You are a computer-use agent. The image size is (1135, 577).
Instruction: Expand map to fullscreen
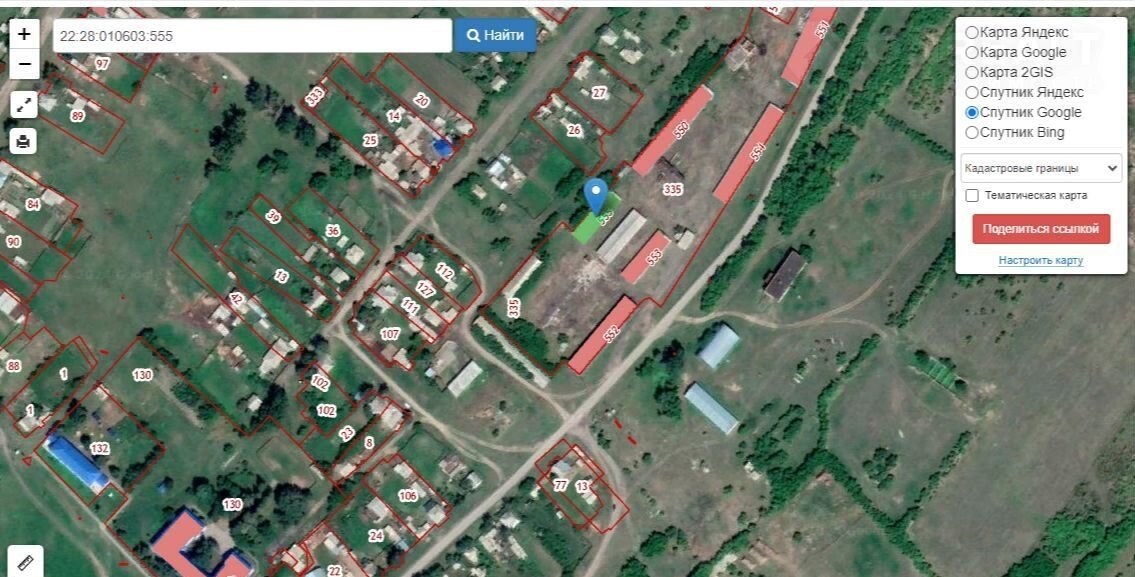(24, 104)
